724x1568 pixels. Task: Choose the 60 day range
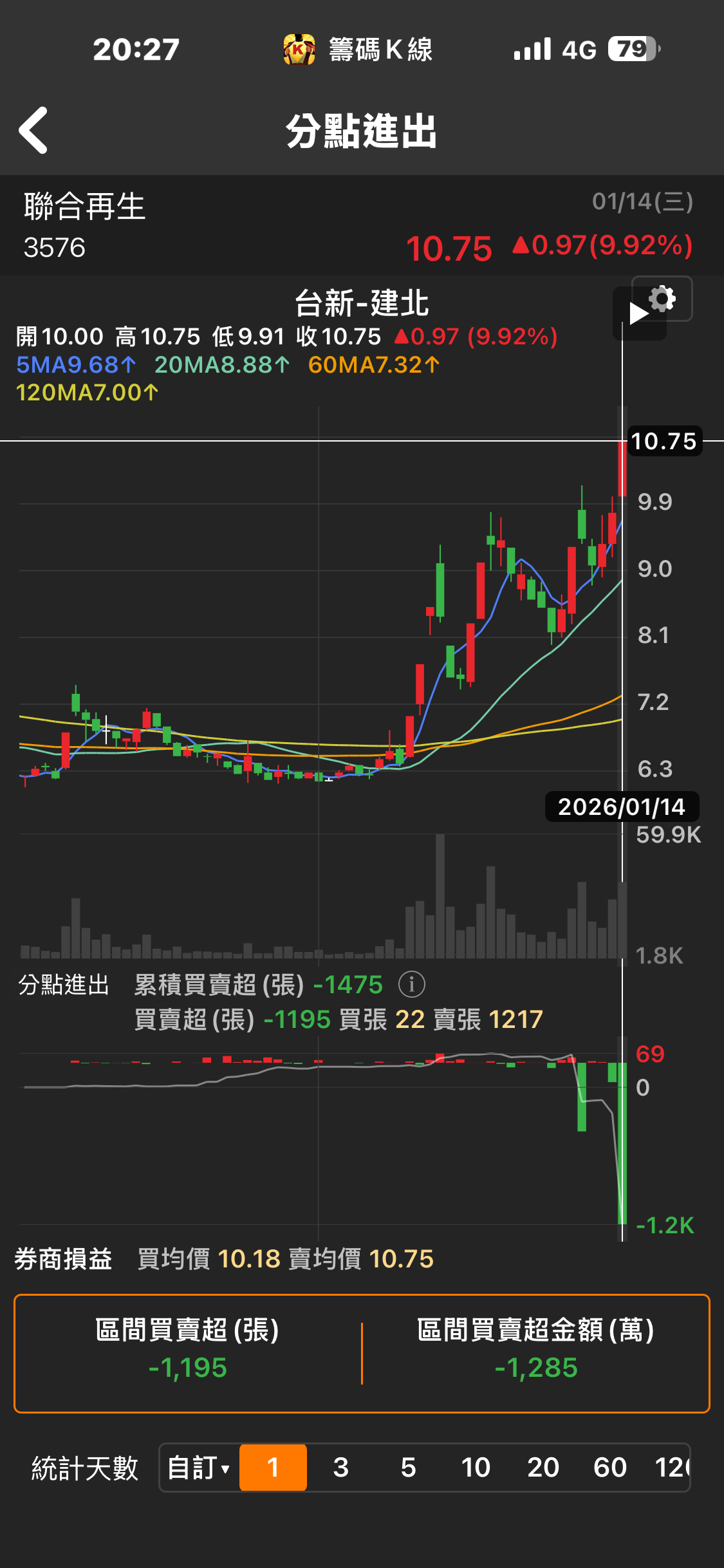coord(609,1468)
